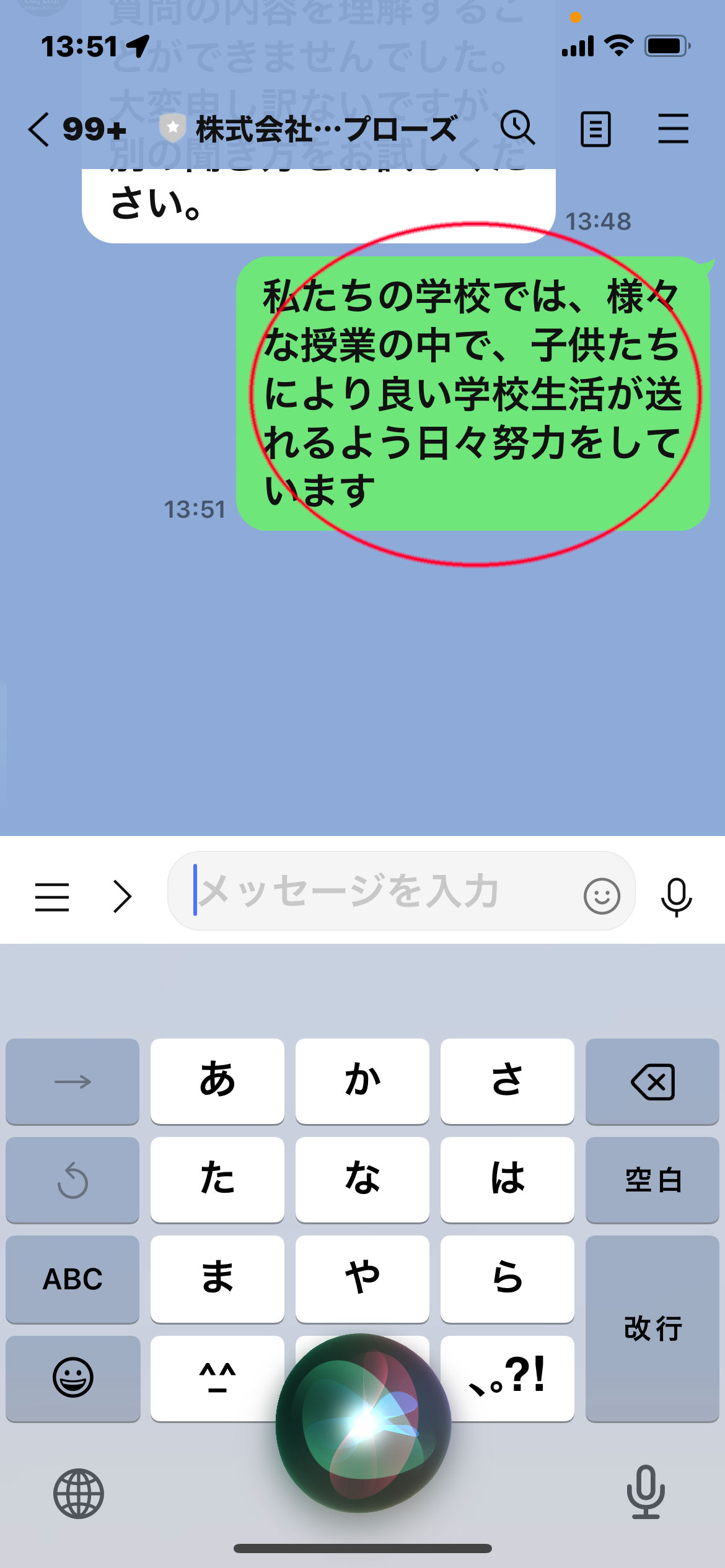Insert a space with the 空白 key
The width and height of the screenshot is (725, 1568).
click(652, 1180)
